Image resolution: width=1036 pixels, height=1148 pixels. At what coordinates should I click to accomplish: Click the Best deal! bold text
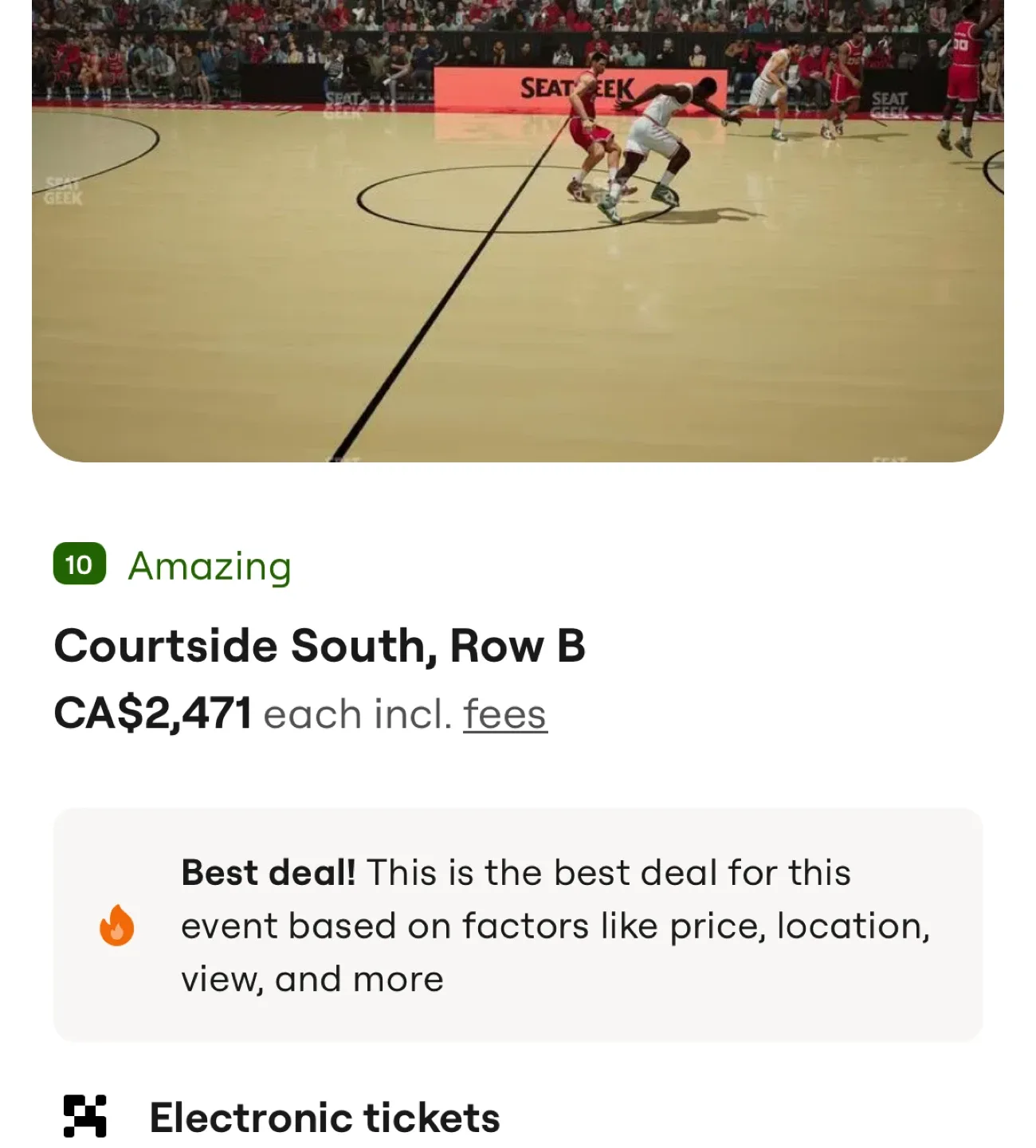(x=269, y=872)
